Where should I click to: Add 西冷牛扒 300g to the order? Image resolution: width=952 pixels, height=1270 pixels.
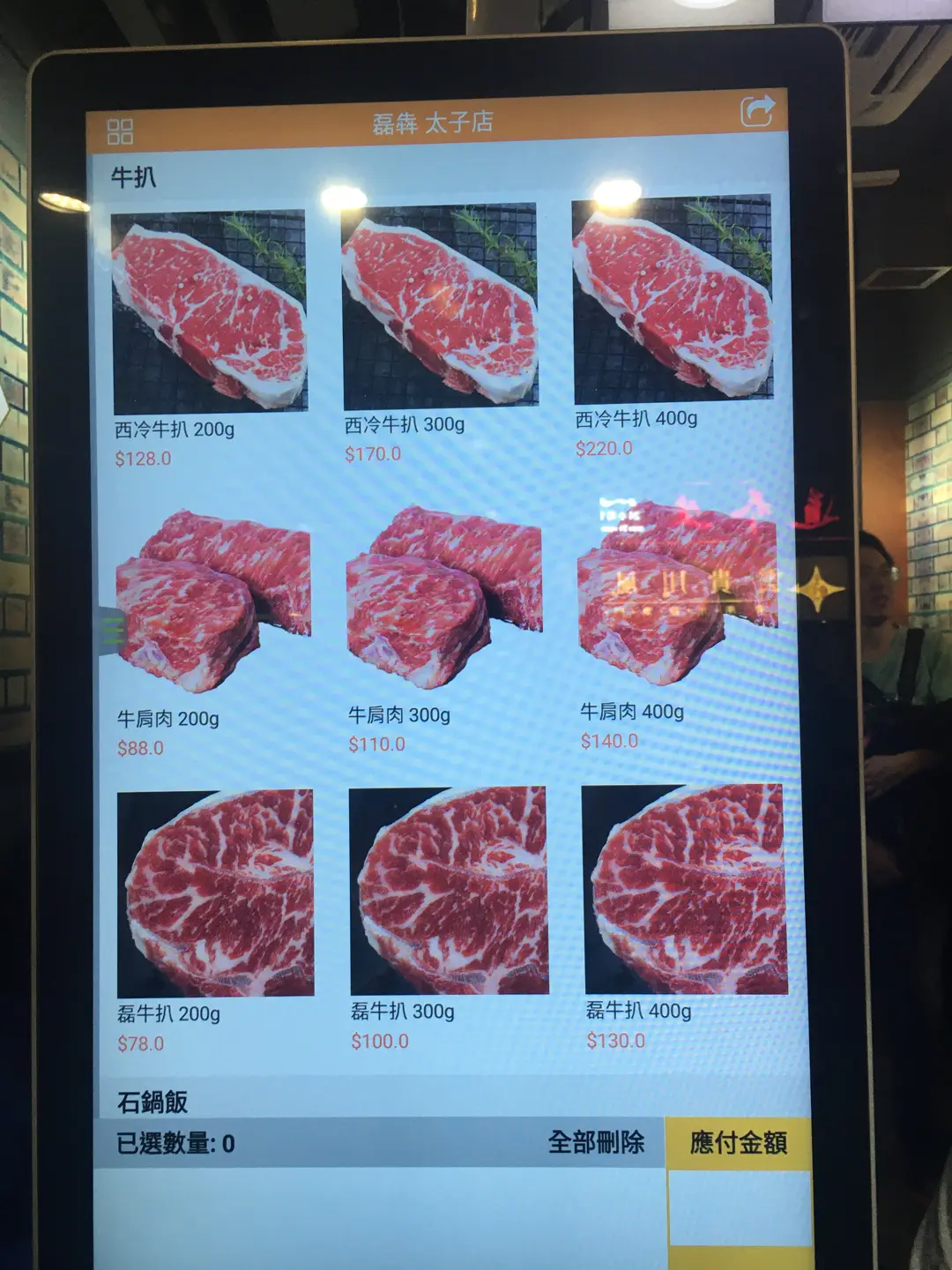[x=440, y=305]
